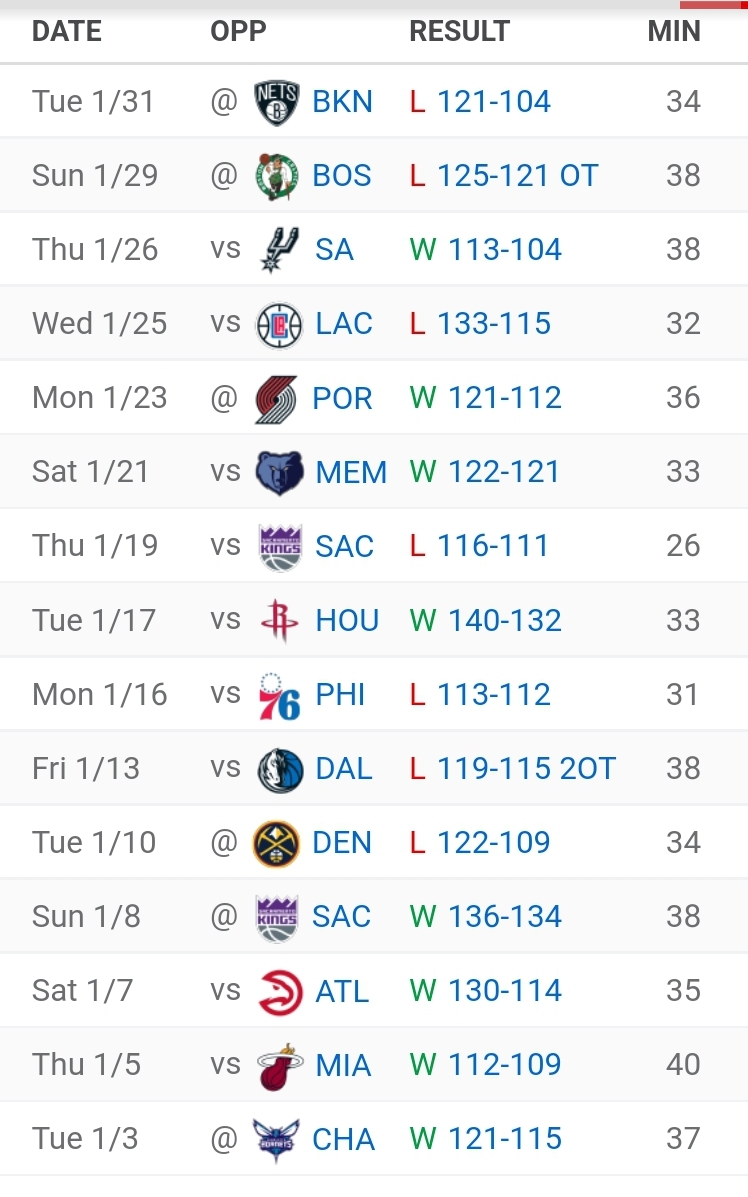Open SAC team link for Thu 1/19
The image size is (748, 1197).
[x=344, y=547]
